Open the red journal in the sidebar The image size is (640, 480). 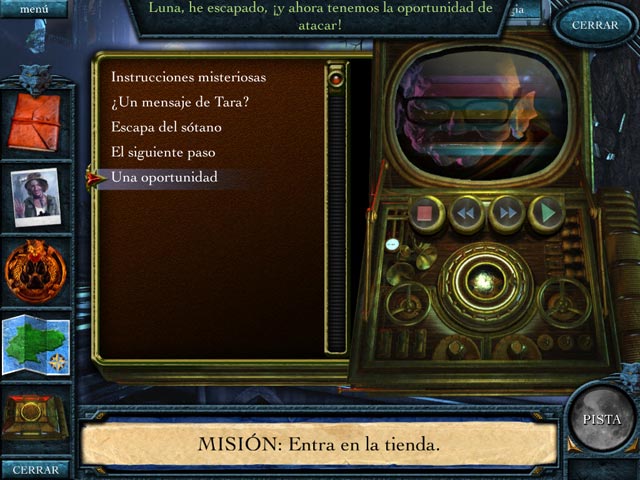pos(36,121)
